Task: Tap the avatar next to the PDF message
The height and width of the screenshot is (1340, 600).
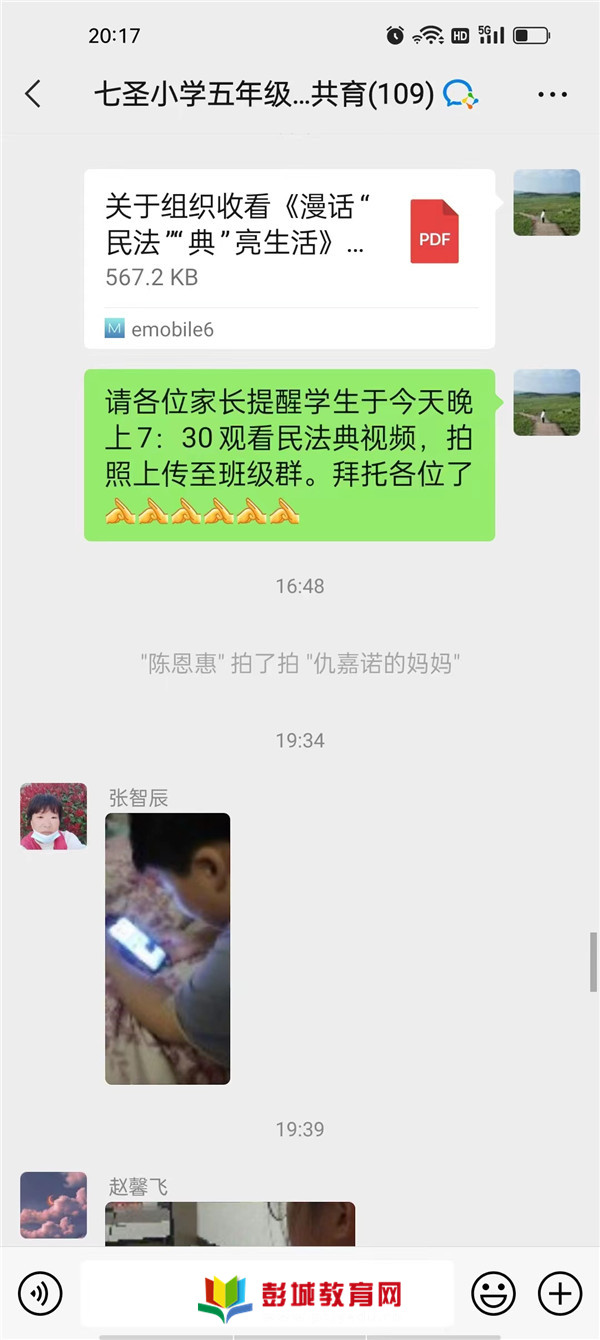Action: (x=546, y=203)
